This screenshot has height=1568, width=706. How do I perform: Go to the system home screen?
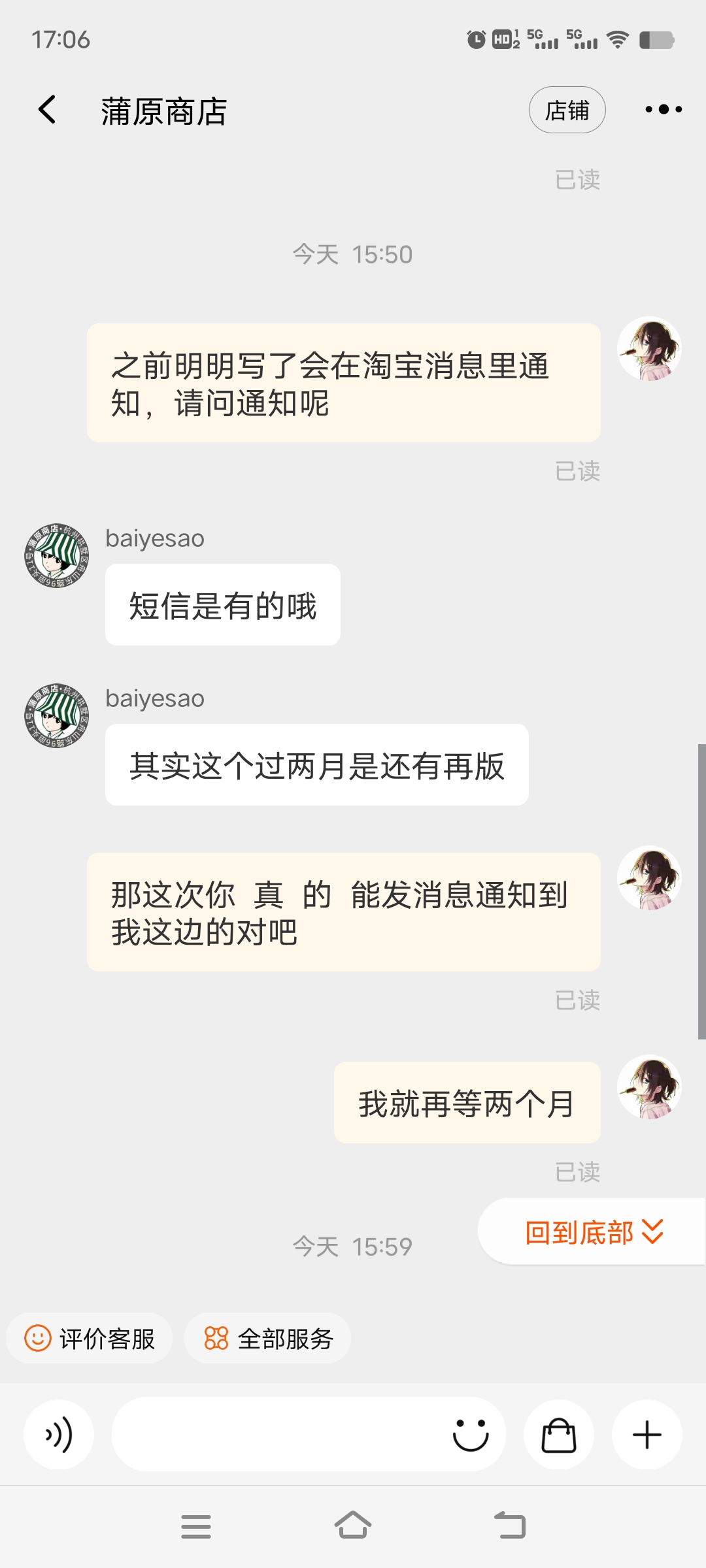coord(353,1526)
